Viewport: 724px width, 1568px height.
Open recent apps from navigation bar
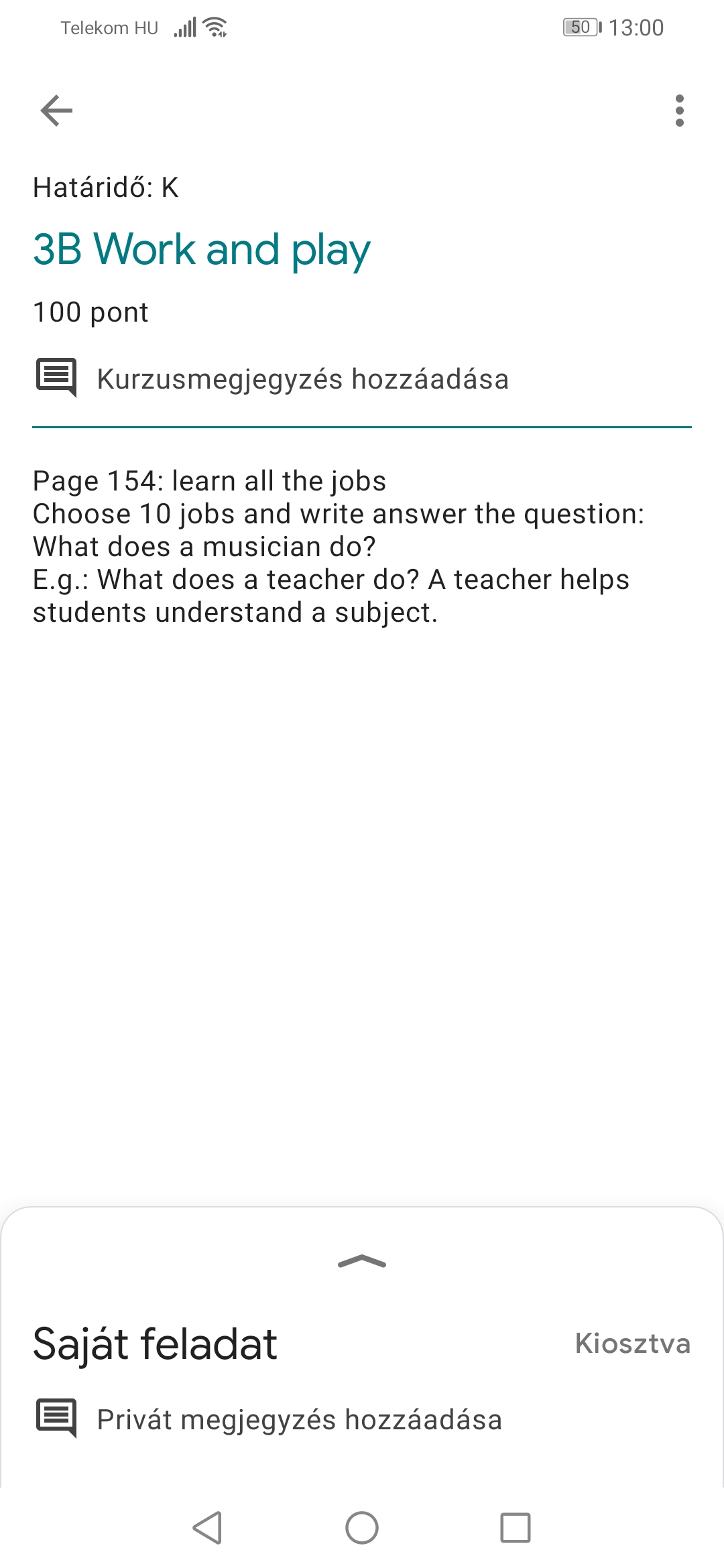(x=515, y=1528)
